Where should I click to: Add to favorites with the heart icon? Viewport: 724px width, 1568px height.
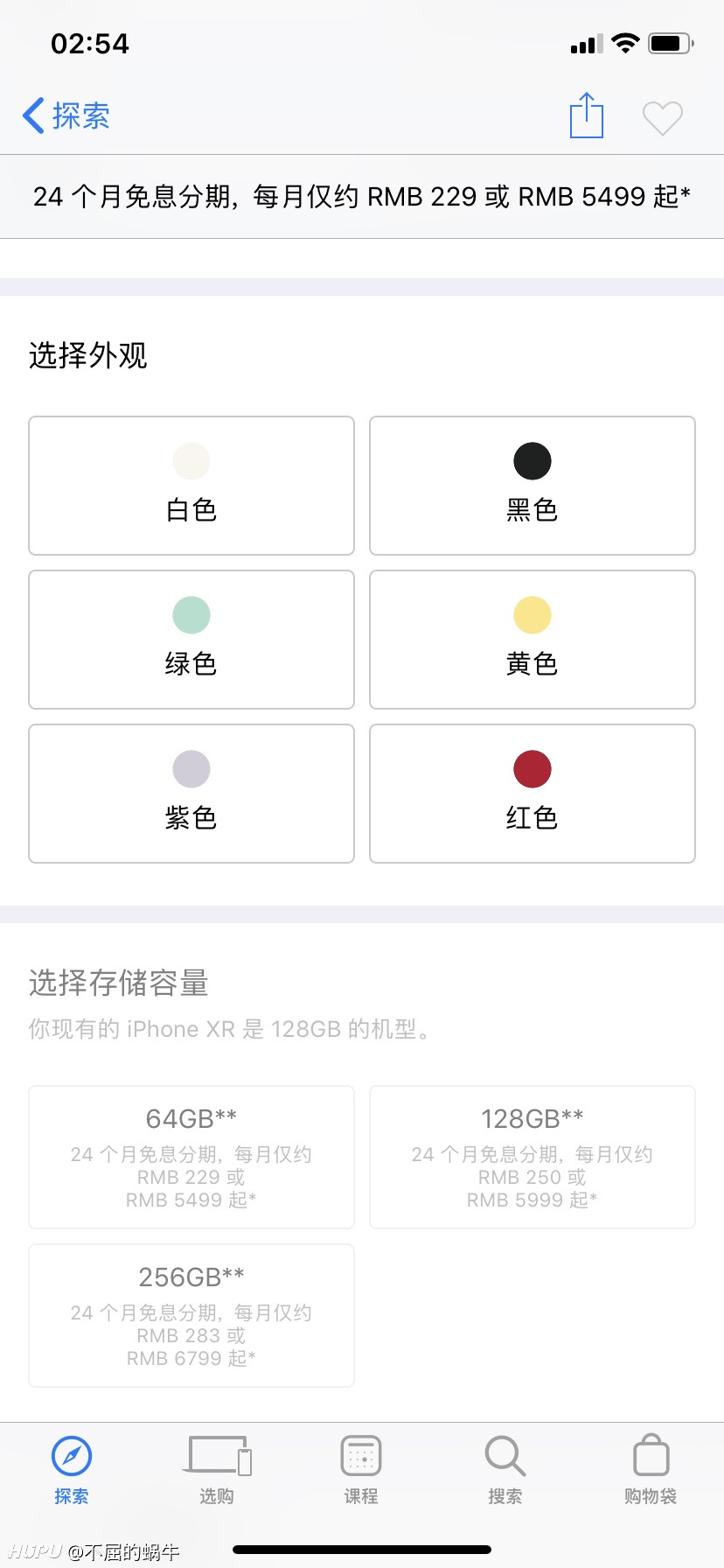pyautogui.click(x=662, y=118)
